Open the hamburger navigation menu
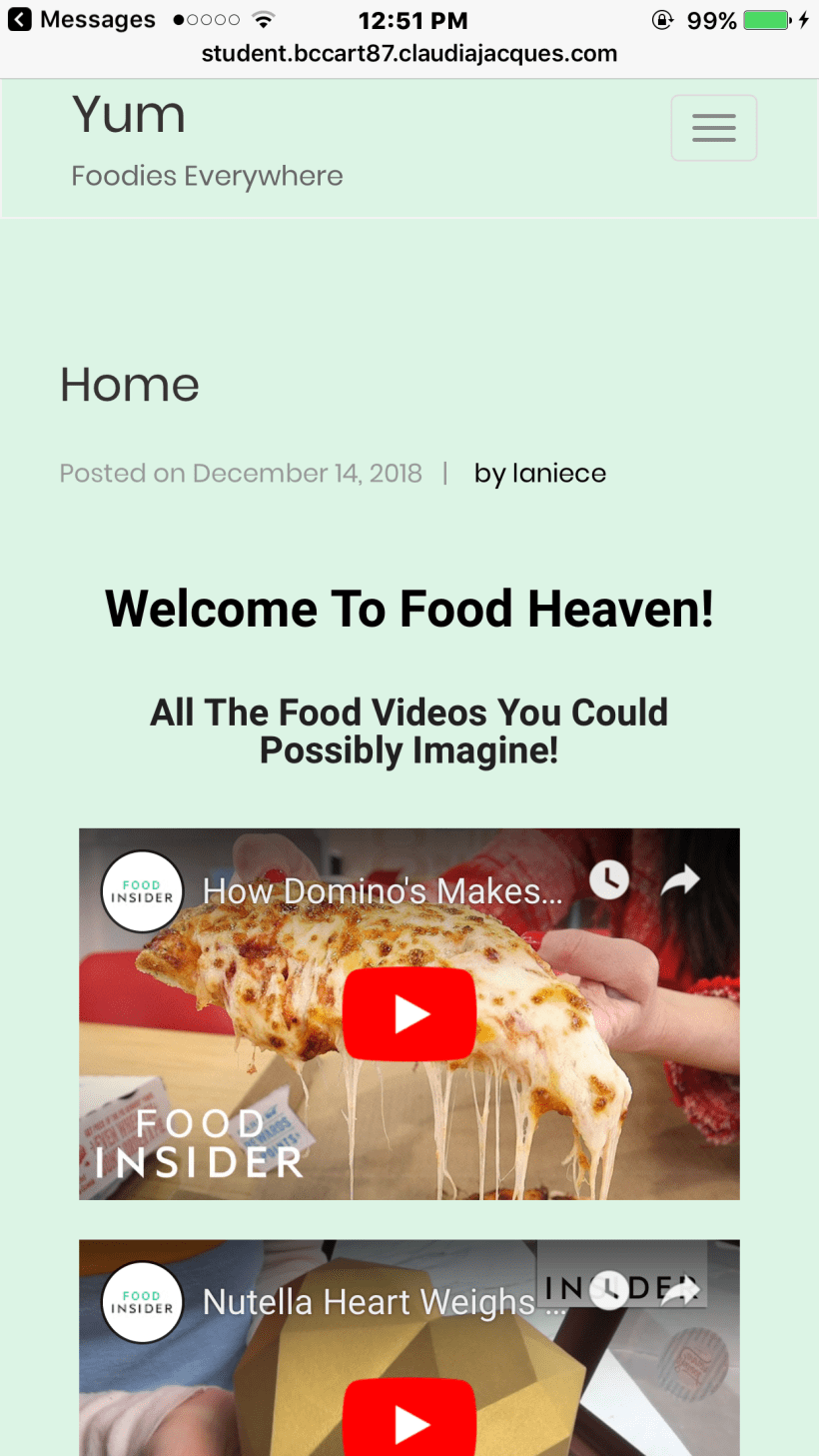Viewport: 819px width, 1456px height. [x=713, y=128]
